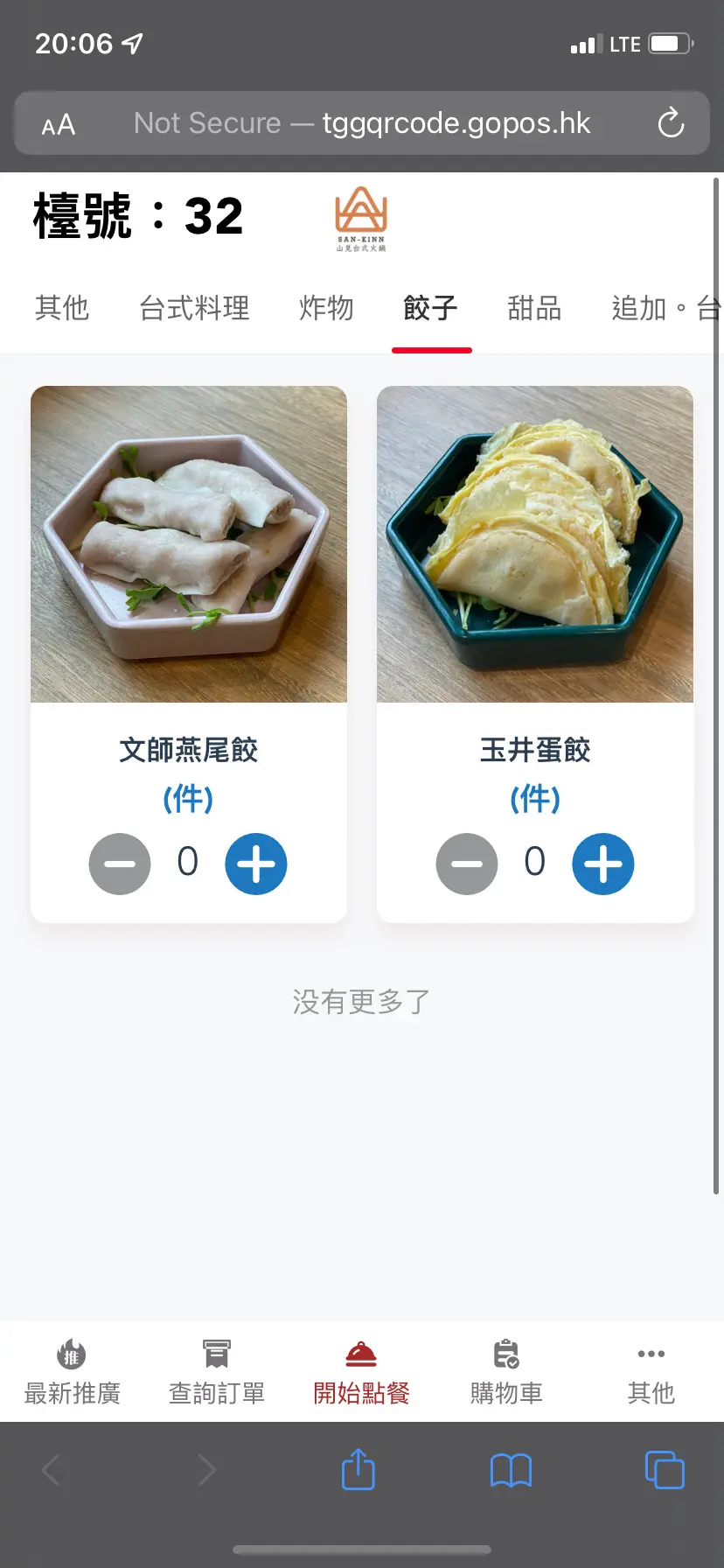Show Safari bookmarks
The width and height of the screenshot is (724, 1568).
coord(512,1470)
